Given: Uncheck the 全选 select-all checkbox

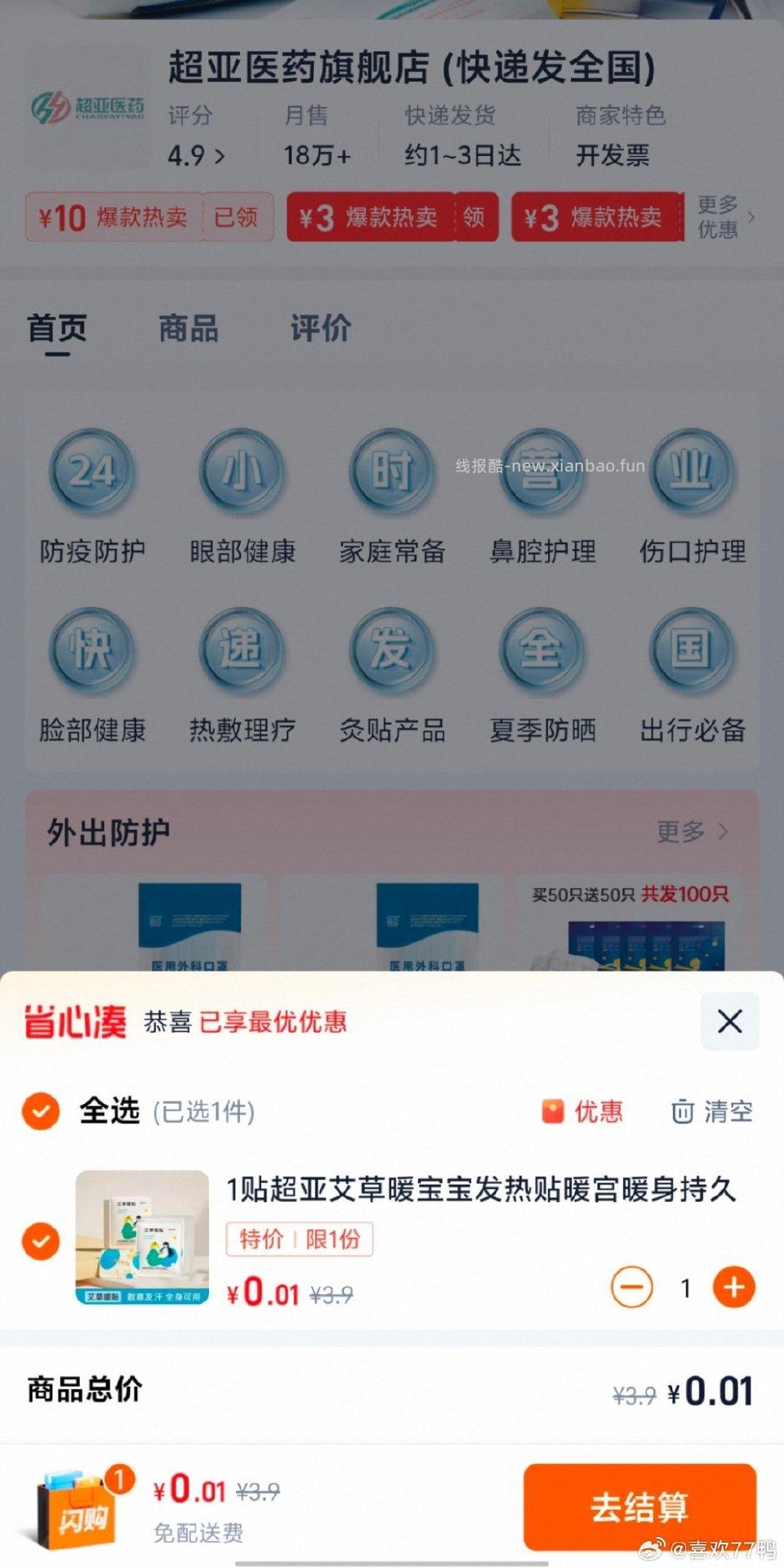Looking at the screenshot, I should click(x=40, y=1110).
